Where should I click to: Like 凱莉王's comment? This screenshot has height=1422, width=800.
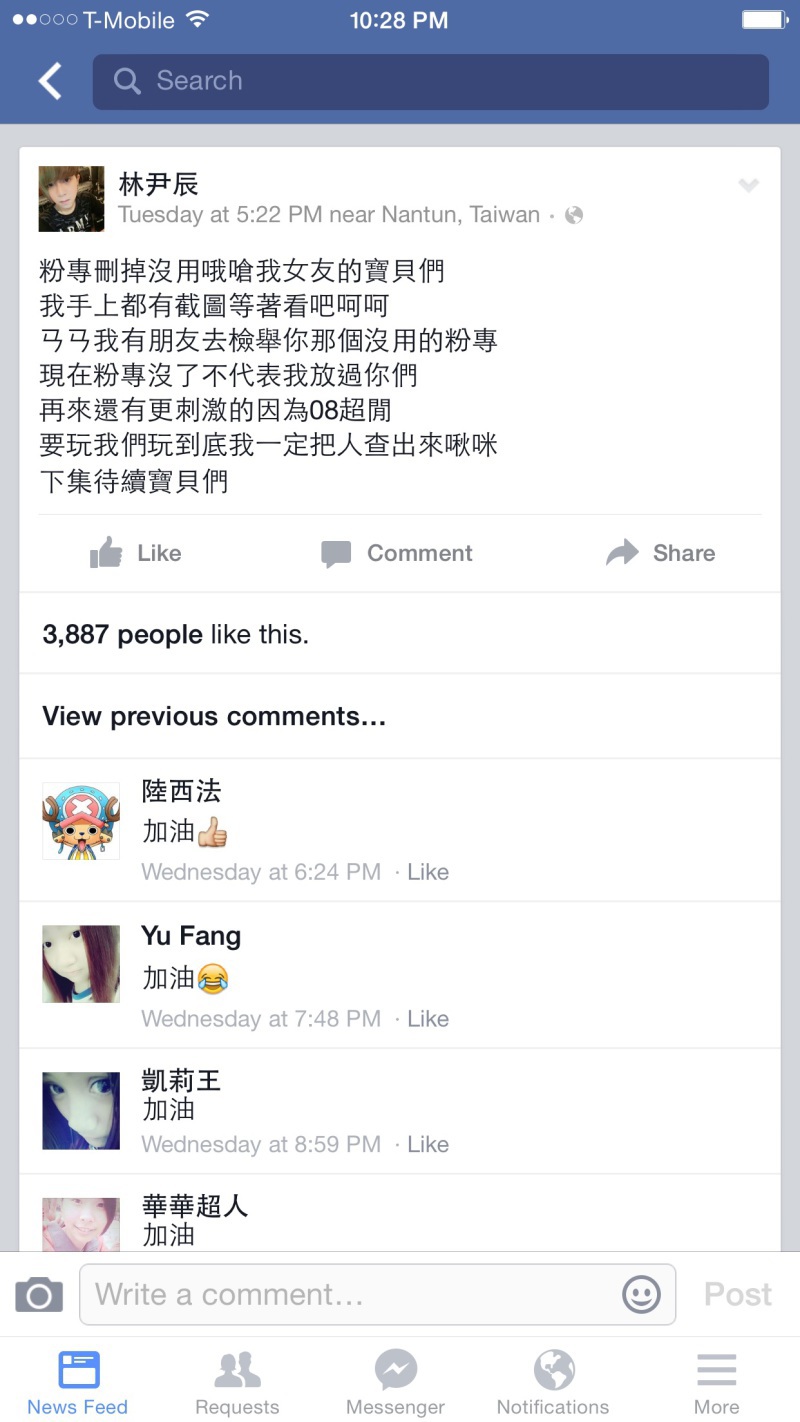pyautogui.click(x=428, y=1144)
